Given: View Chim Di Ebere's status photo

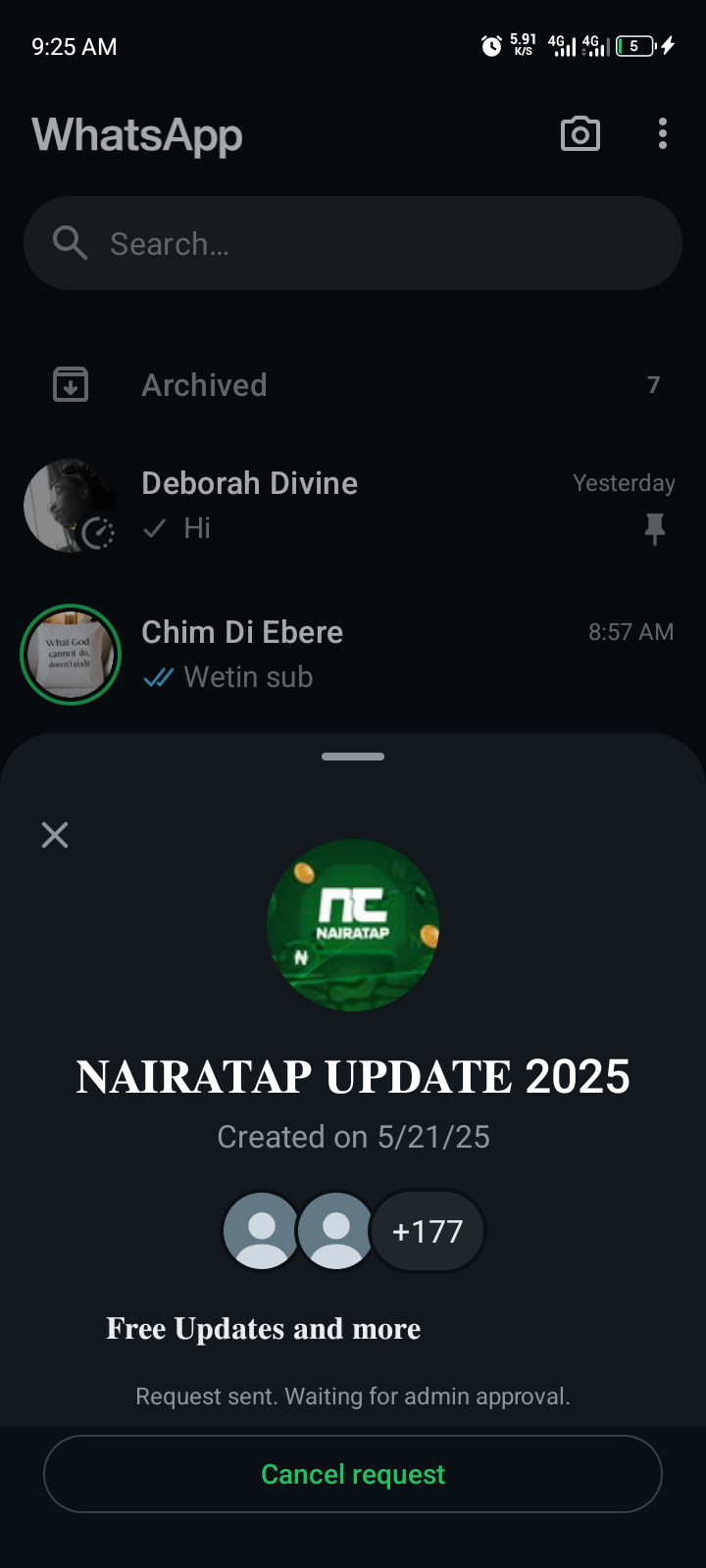Looking at the screenshot, I should click(x=71, y=655).
